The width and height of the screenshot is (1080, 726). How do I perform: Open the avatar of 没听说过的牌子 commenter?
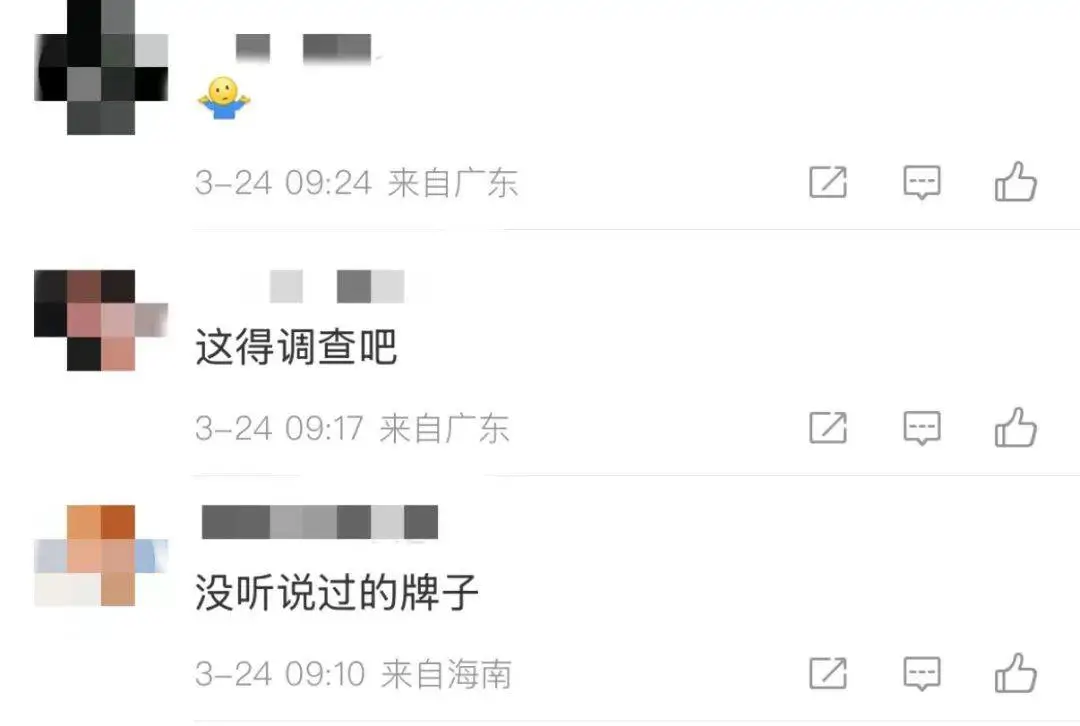[98, 556]
